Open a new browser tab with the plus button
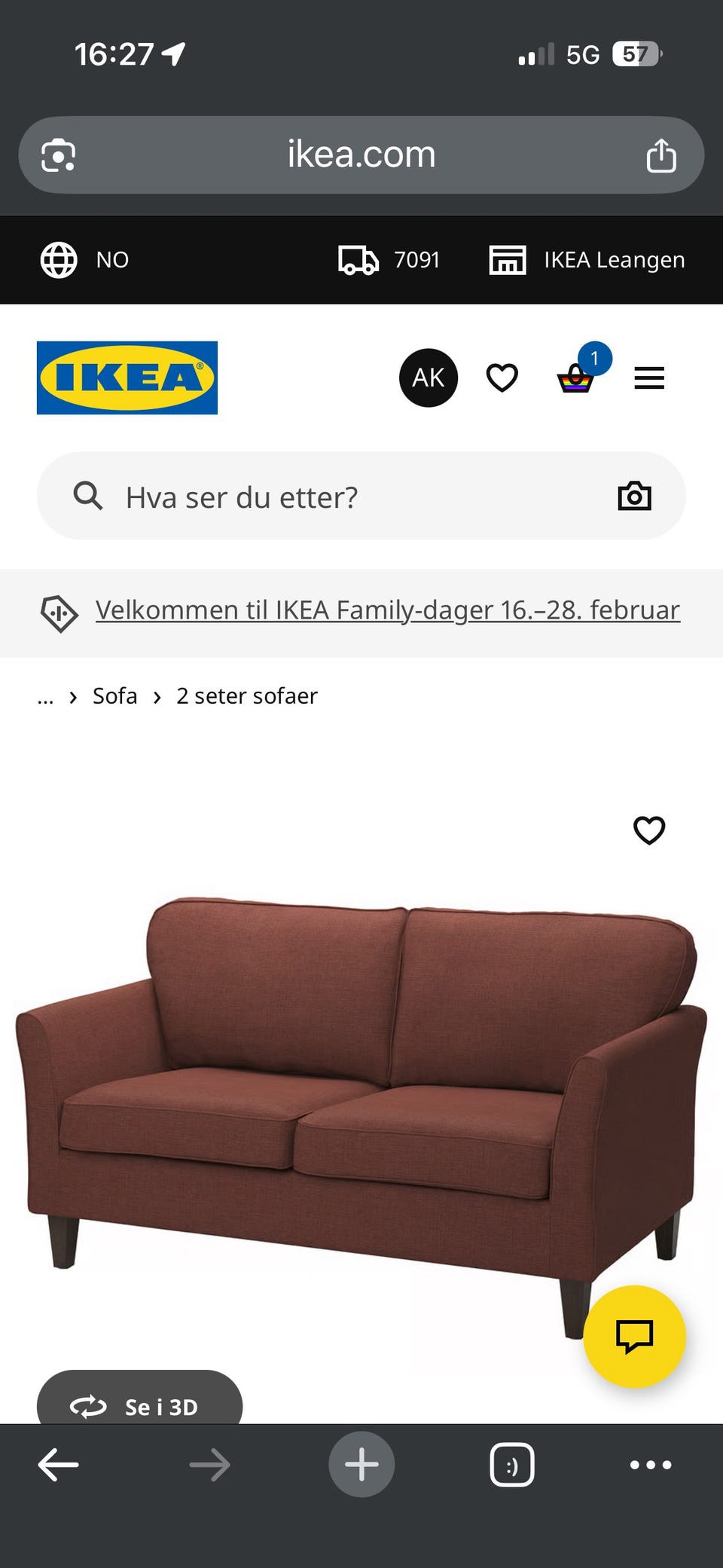The width and height of the screenshot is (723, 1568). pyautogui.click(x=361, y=1464)
